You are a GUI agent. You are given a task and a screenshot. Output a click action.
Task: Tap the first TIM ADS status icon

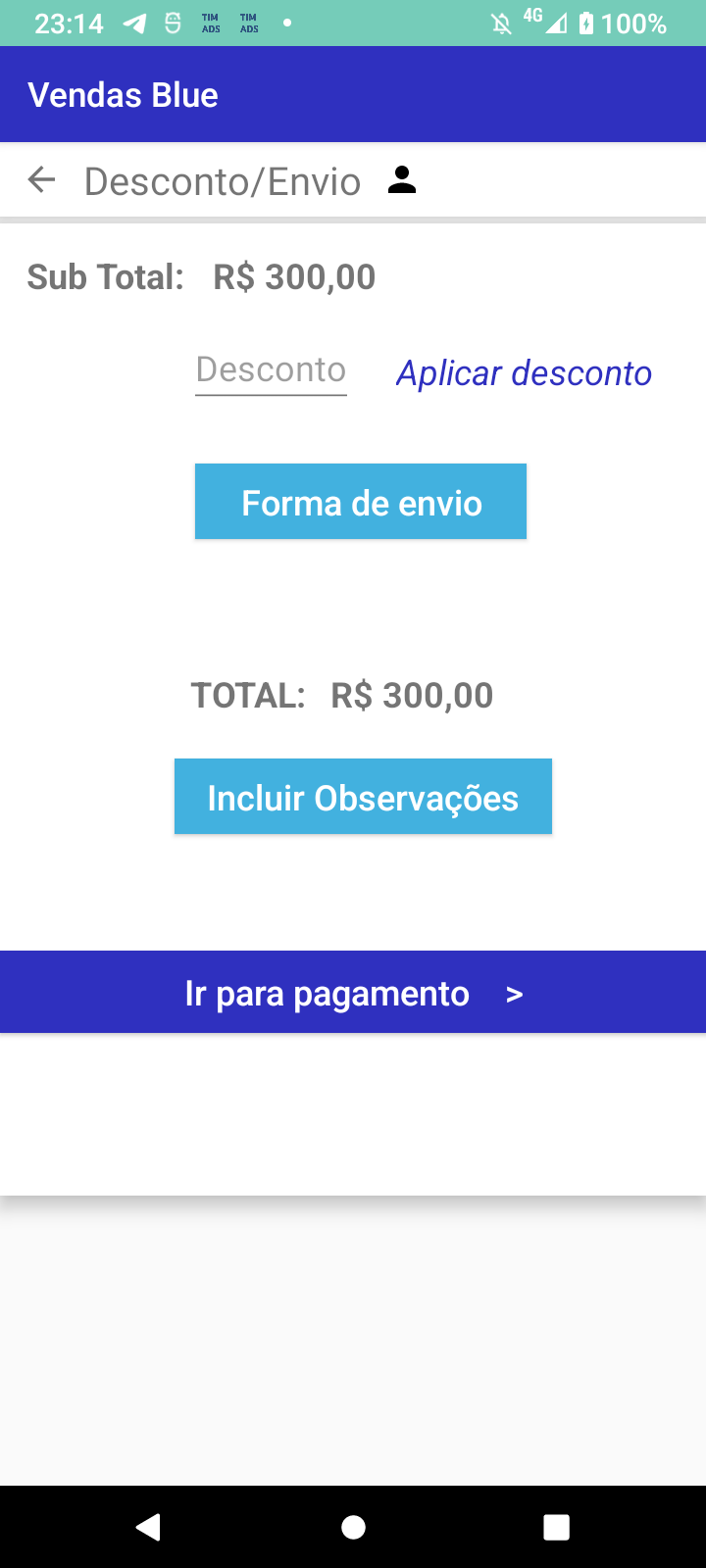[x=209, y=22]
